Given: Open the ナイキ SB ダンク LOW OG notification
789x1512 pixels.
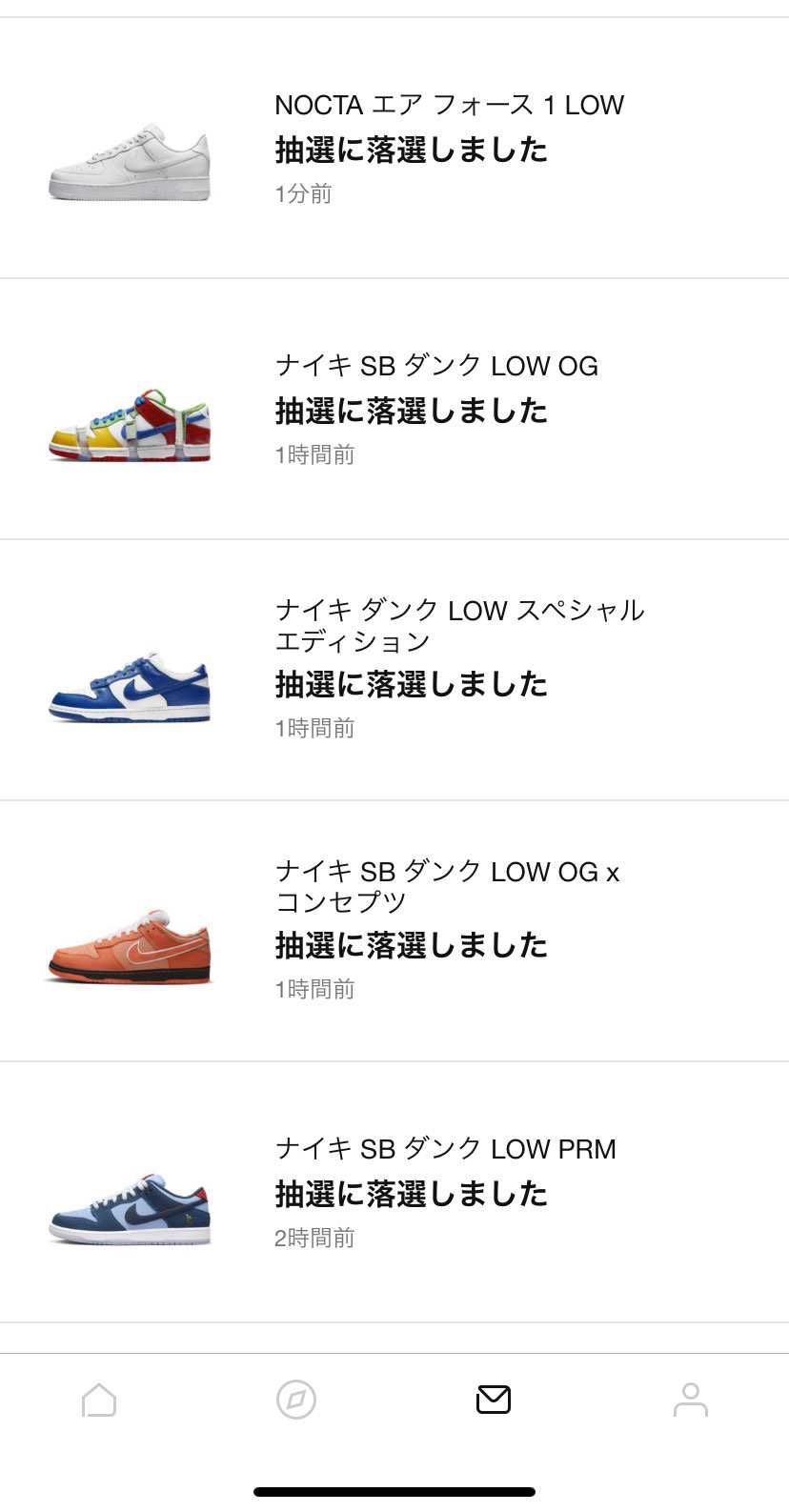Looking at the screenshot, I should pyautogui.click(x=435, y=365).
